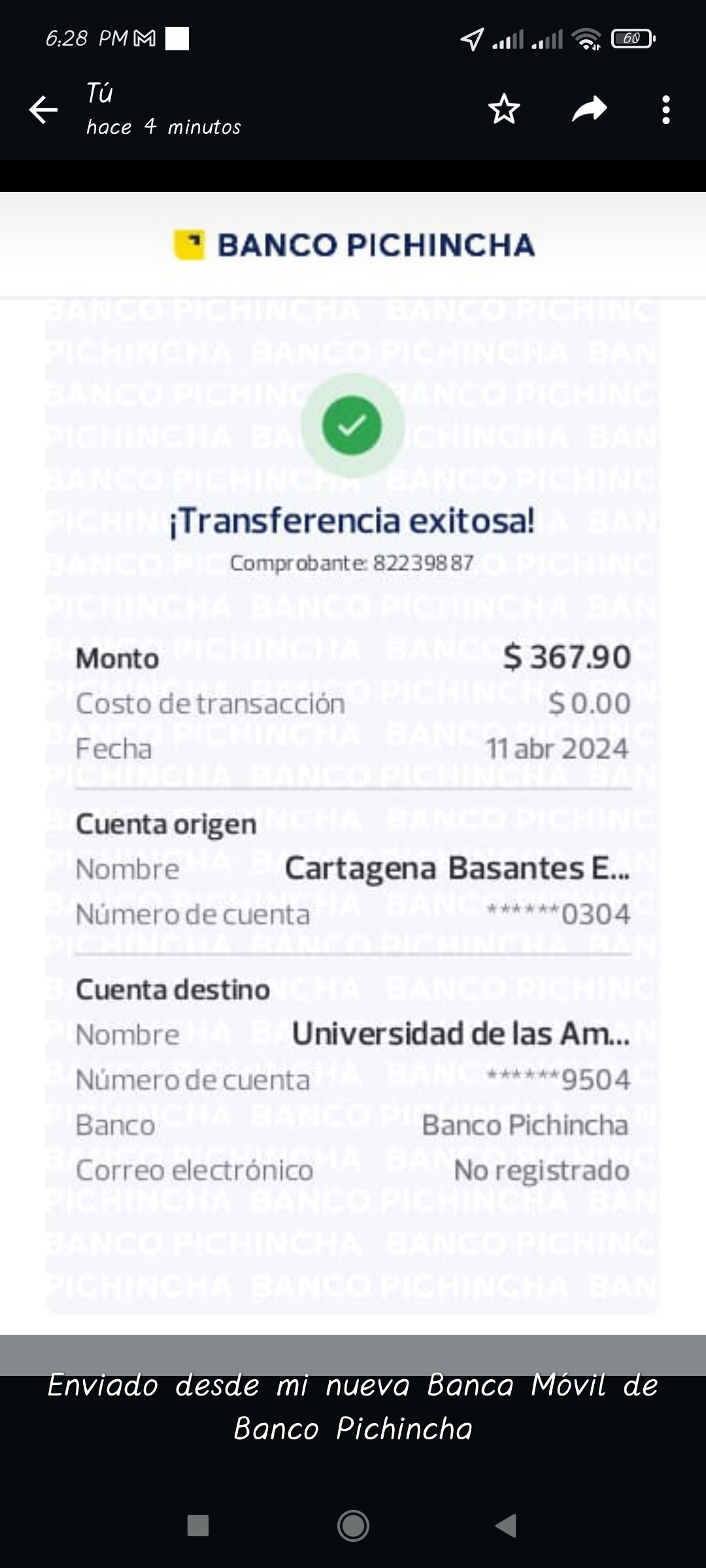Forward this image with the arrow icon
706x1568 pixels.
(589, 109)
